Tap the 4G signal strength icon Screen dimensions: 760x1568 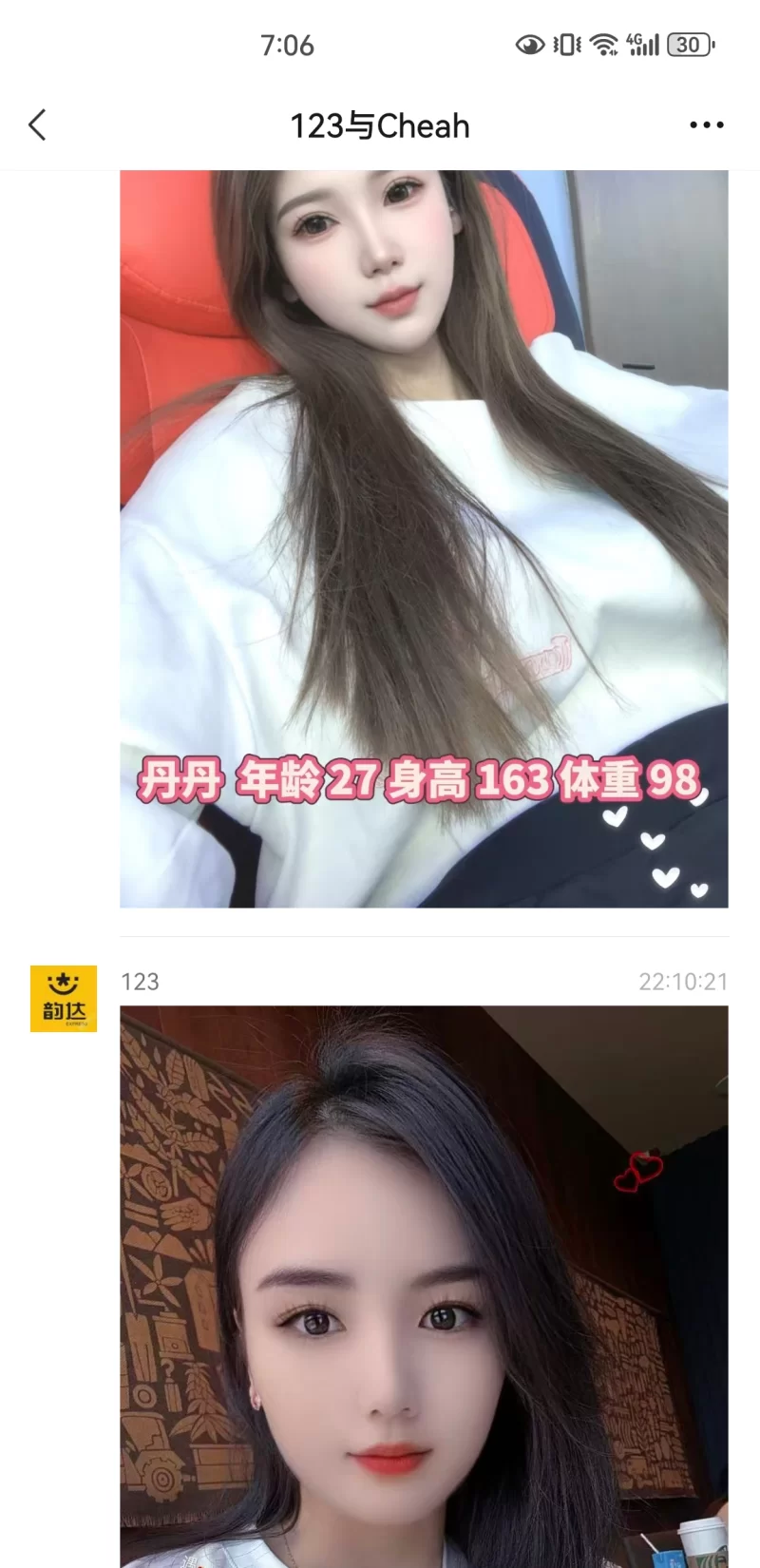pos(645,44)
